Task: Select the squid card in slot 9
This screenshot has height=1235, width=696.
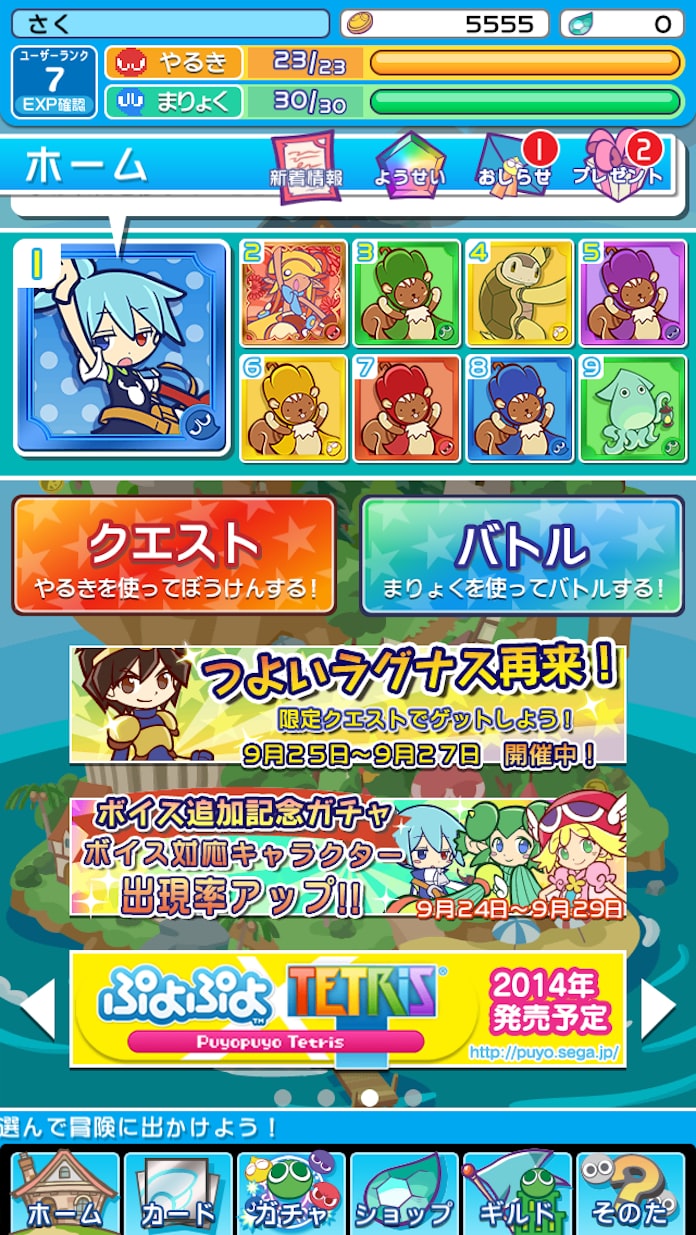Action: [633, 408]
